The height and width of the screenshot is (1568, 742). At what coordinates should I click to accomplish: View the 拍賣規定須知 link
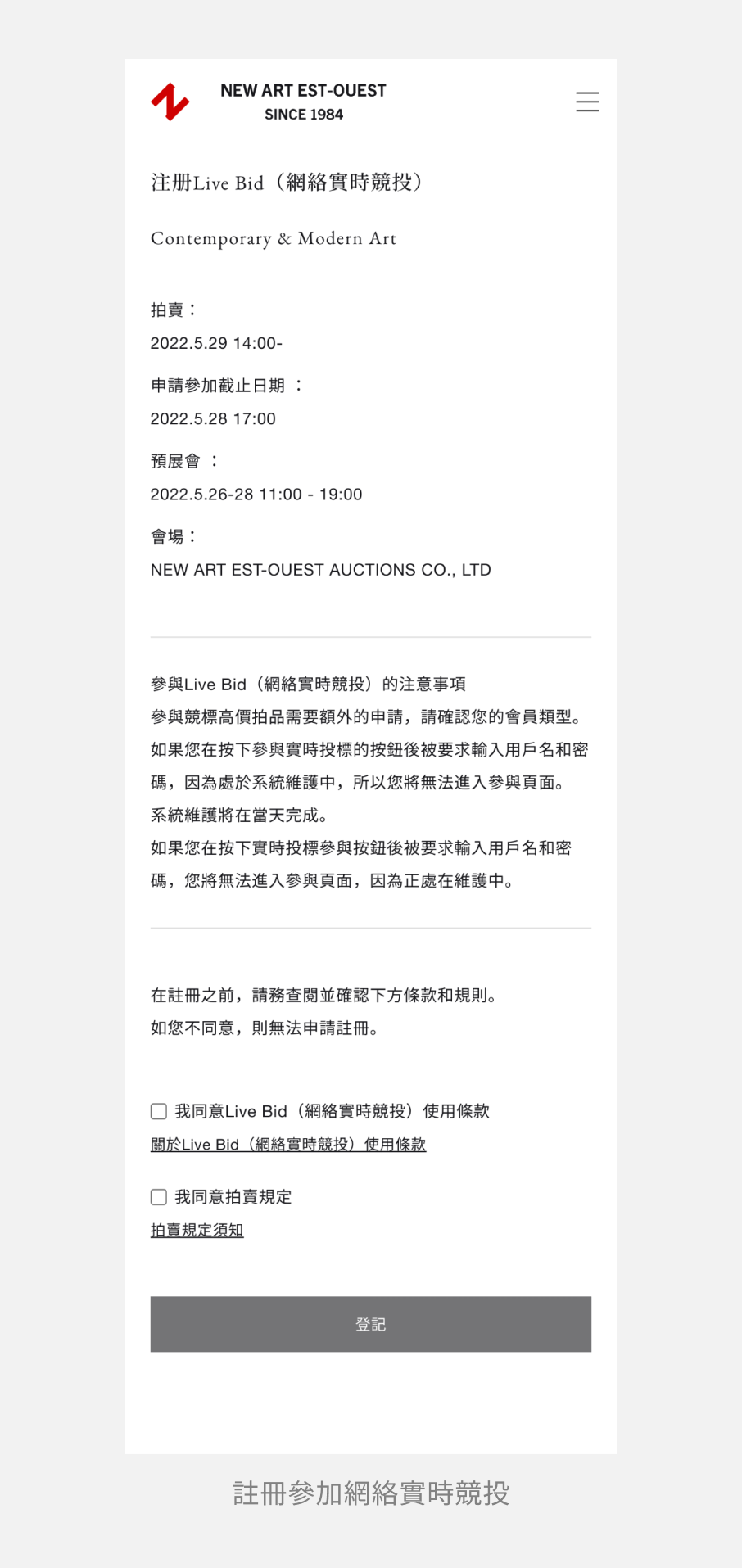(x=197, y=1231)
